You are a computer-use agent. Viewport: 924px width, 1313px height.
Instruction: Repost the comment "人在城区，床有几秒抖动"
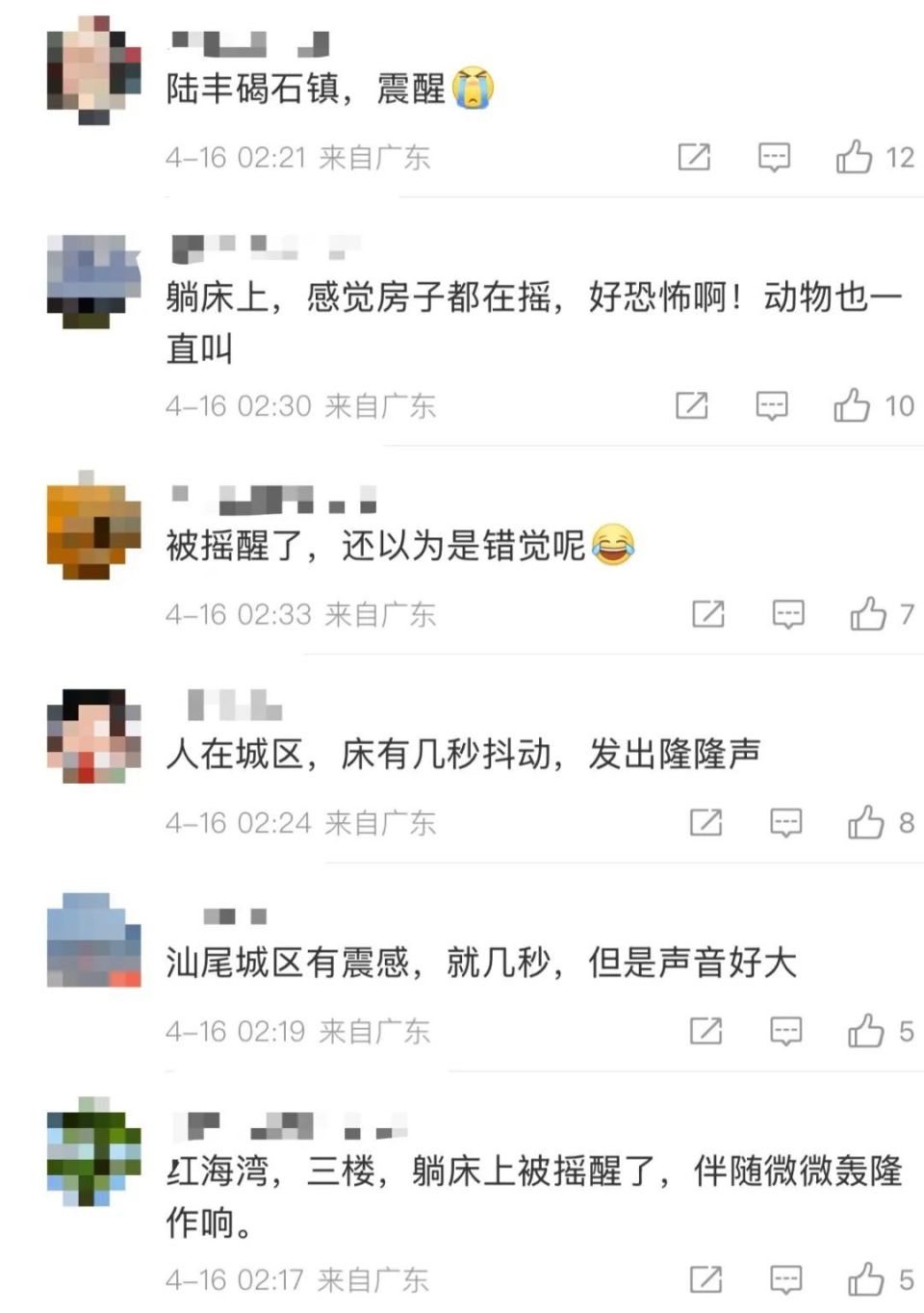706,823
